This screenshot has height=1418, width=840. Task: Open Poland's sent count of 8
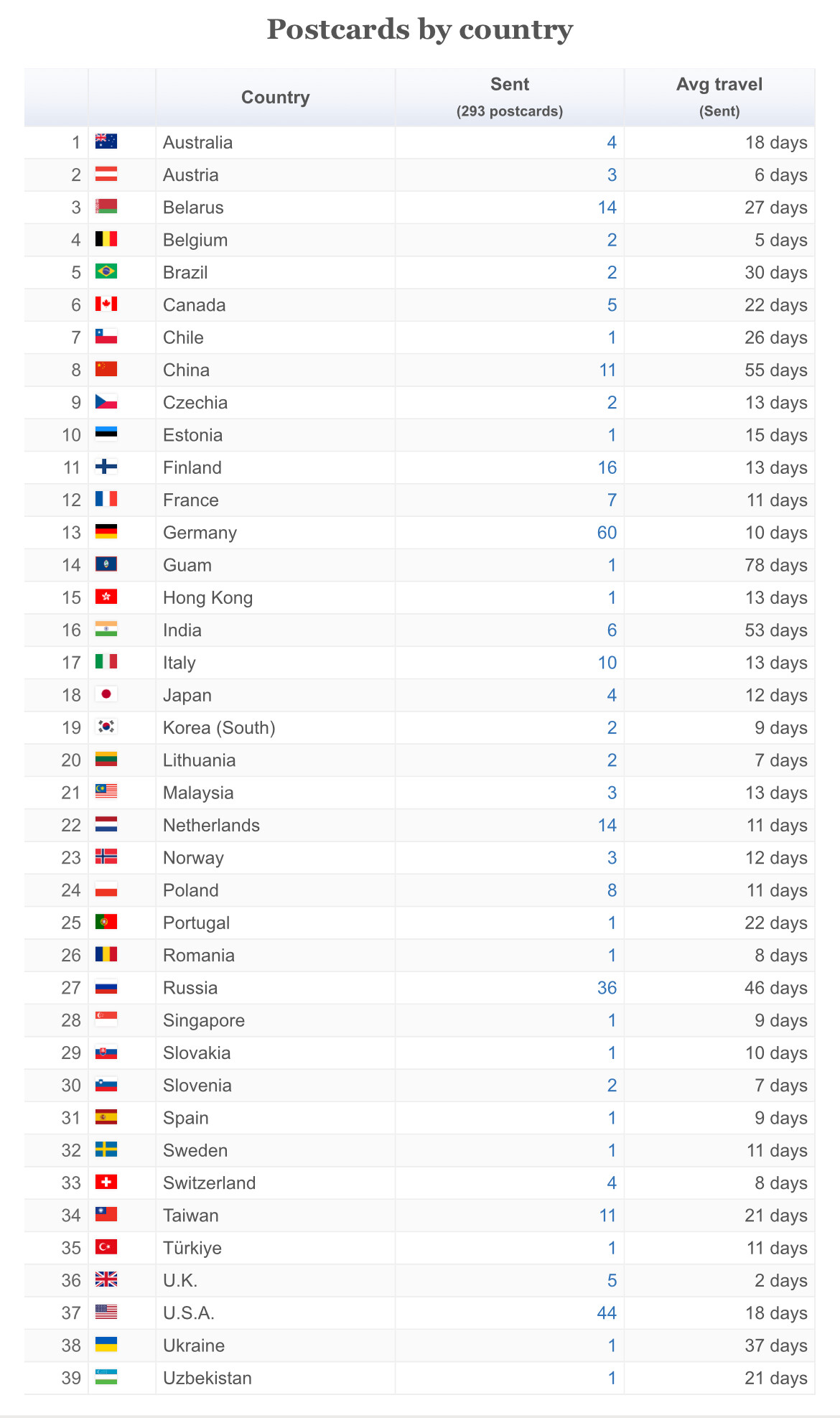(x=612, y=890)
